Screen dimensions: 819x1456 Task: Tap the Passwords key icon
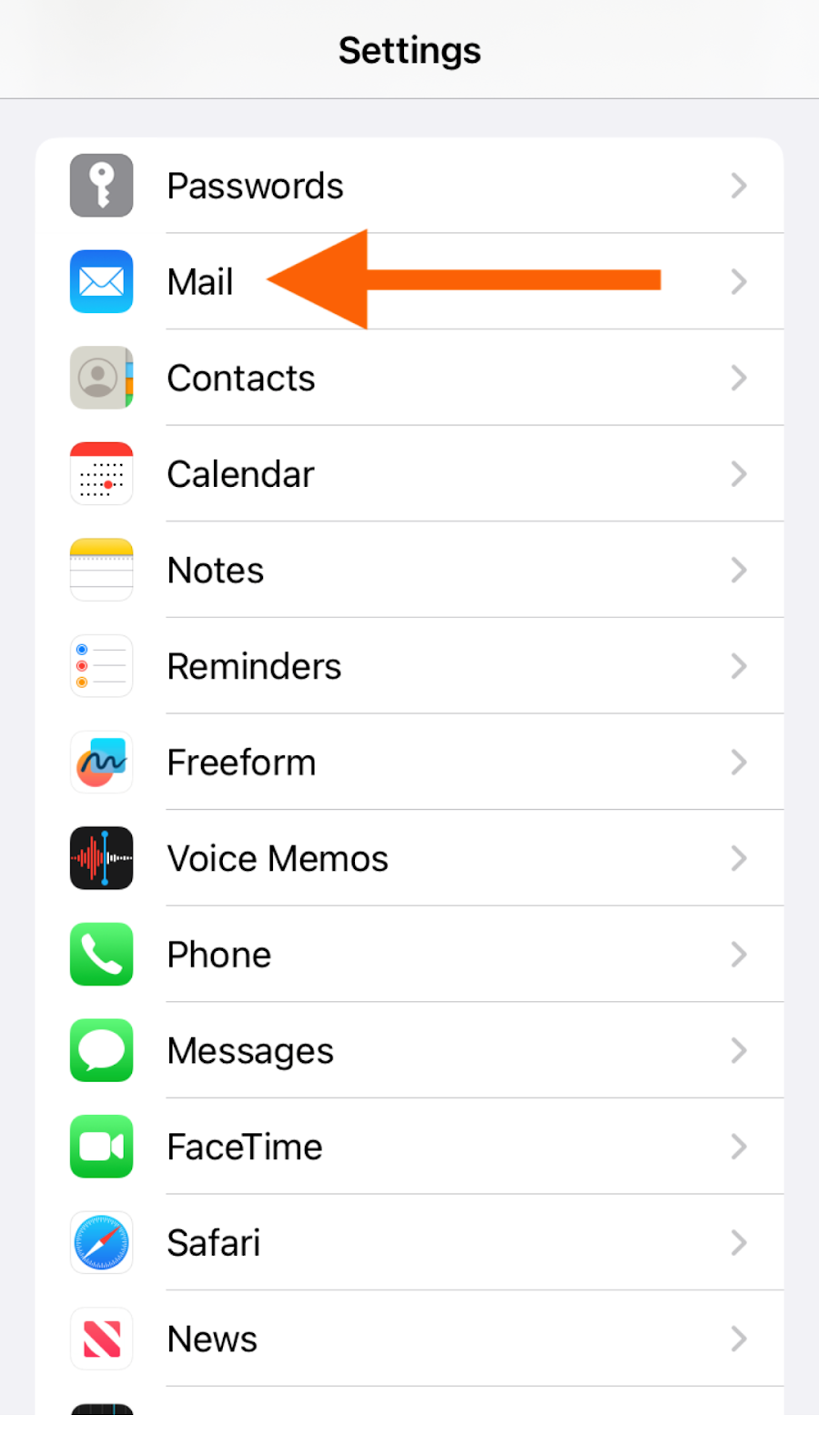[101, 186]
